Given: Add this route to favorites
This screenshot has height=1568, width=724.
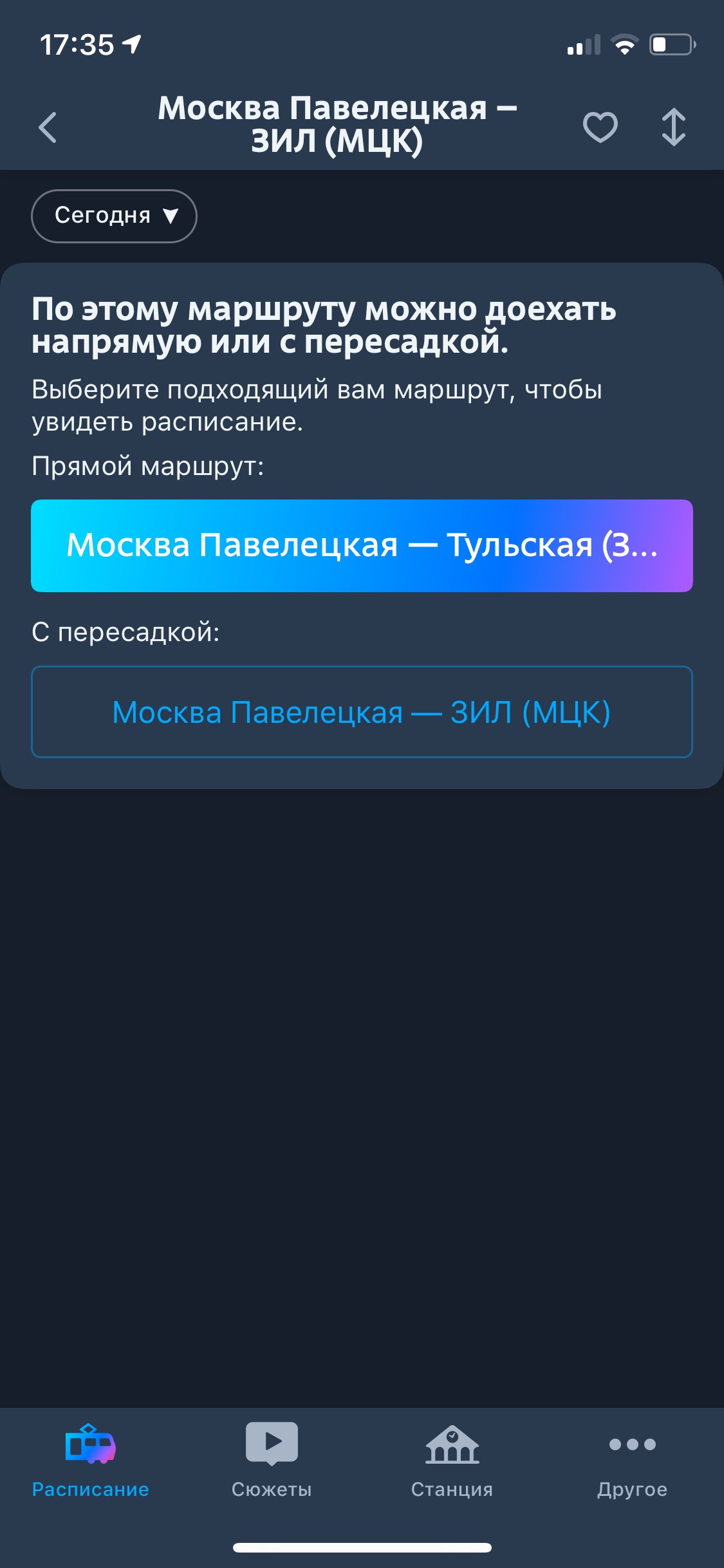Looking at the screenshot, I should pyautogui.click(x=600, y=127).
